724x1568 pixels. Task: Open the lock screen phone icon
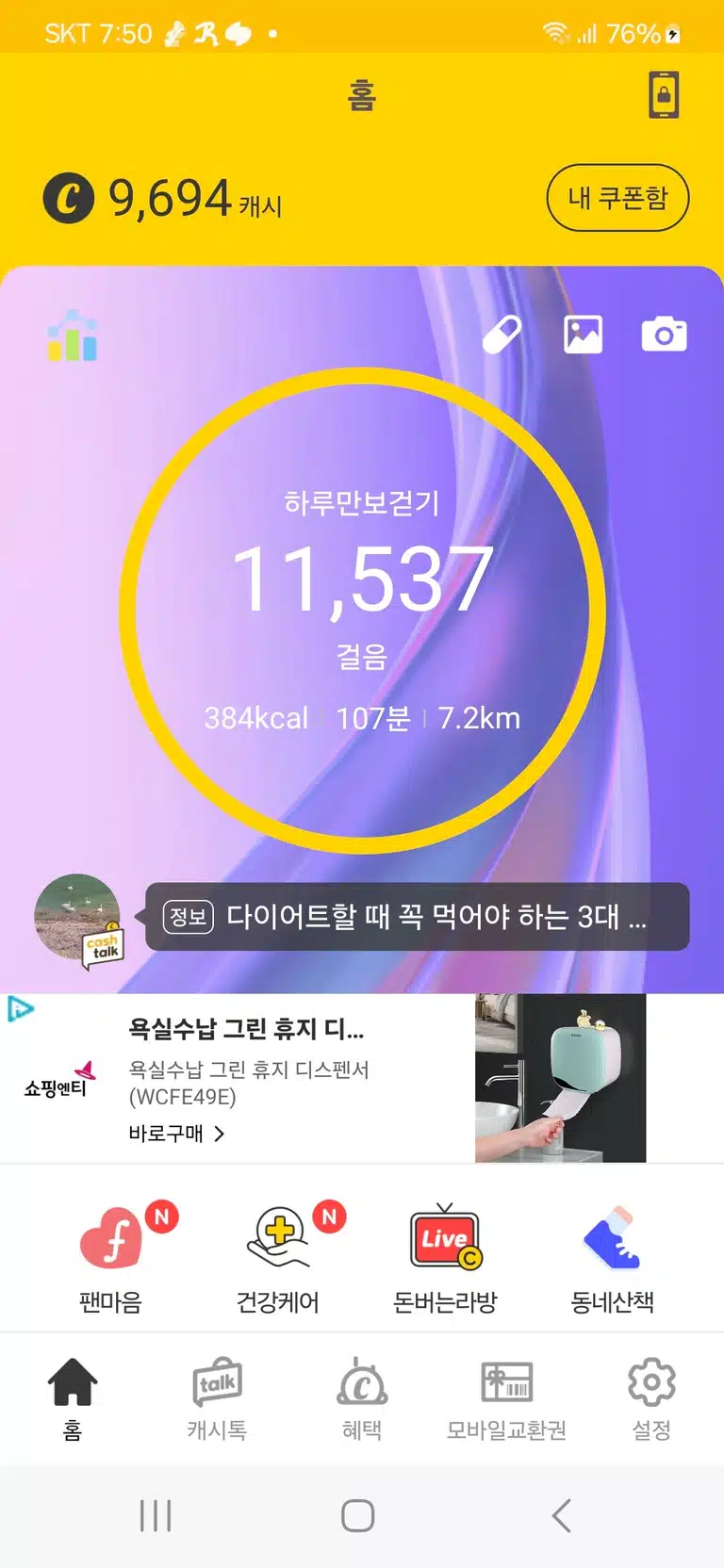coord(664,95)
